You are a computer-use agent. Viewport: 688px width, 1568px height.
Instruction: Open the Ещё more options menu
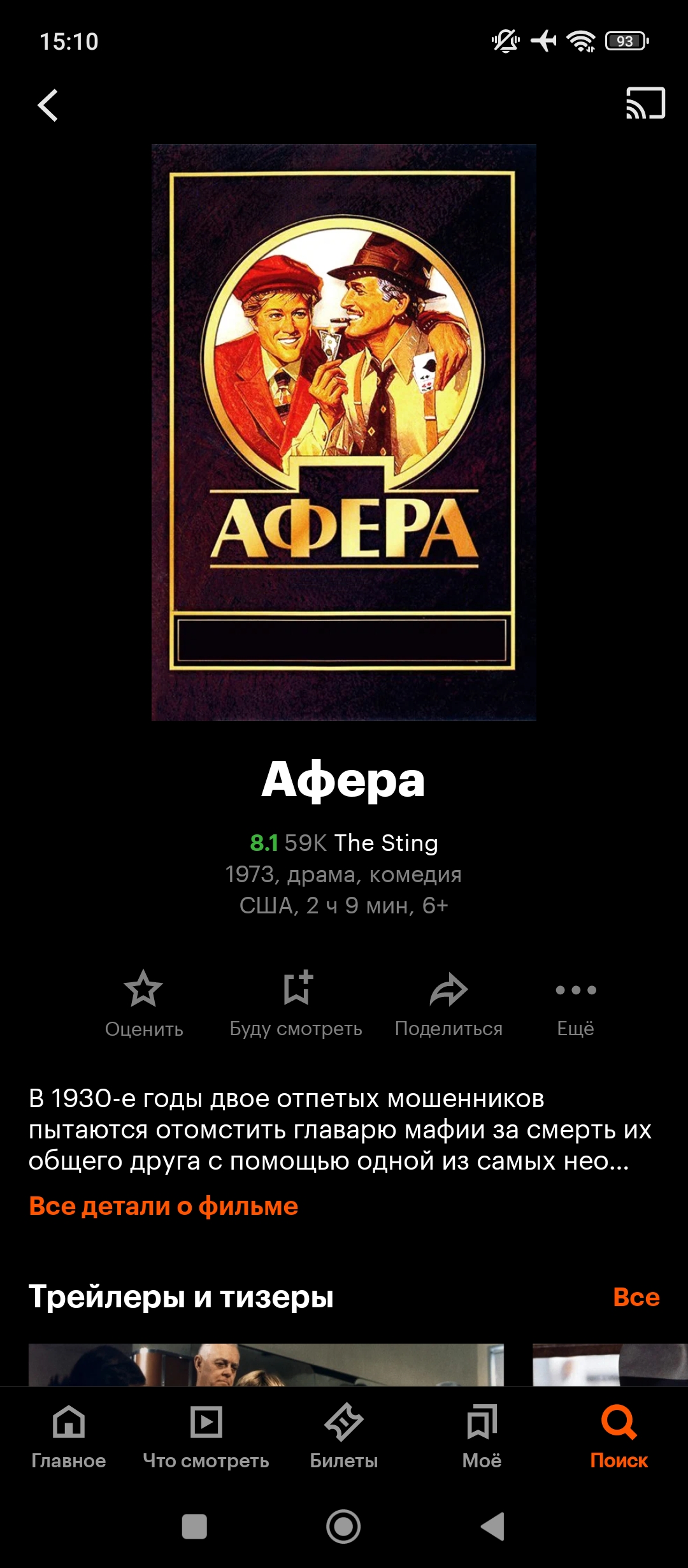click(576, 1000)
